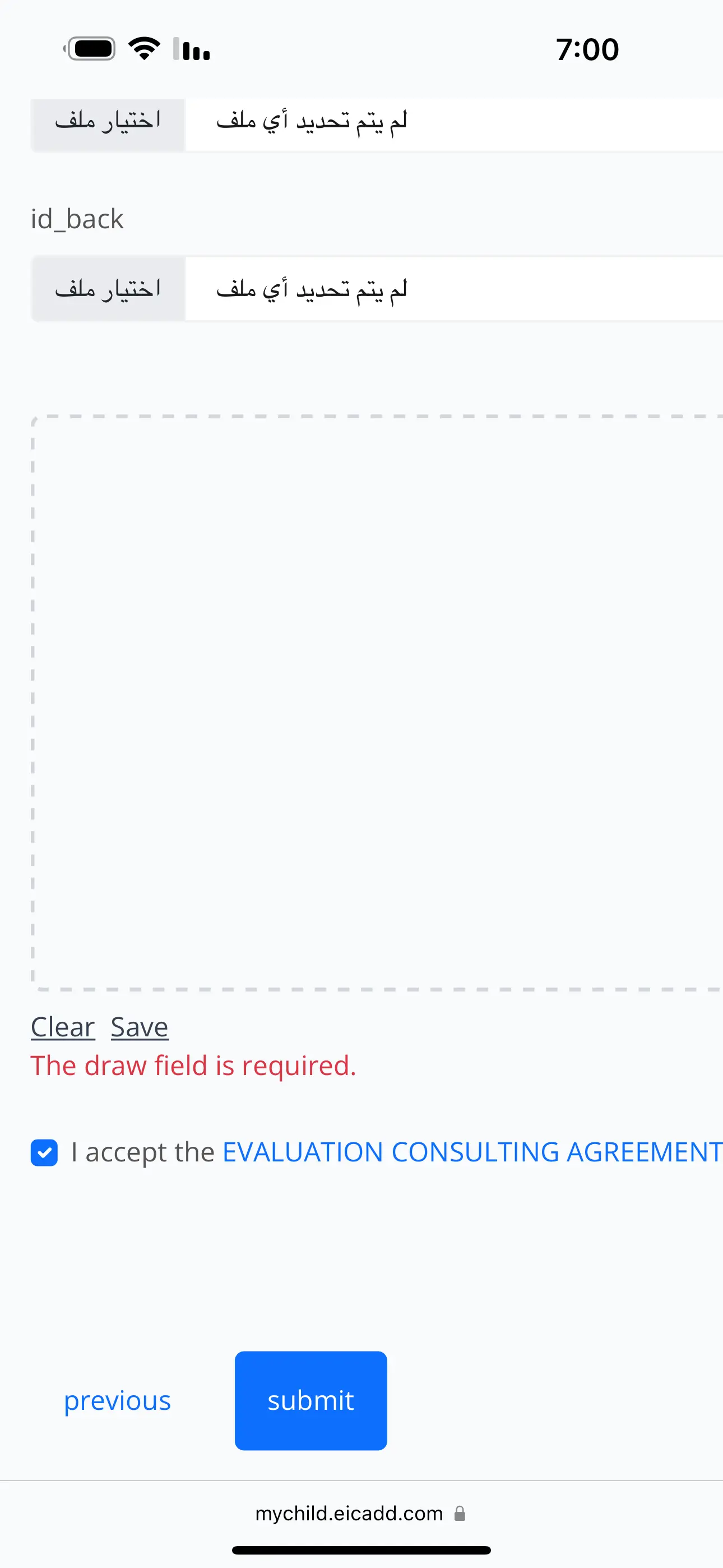
Task: Submit the form
Action: [310, 1401]
